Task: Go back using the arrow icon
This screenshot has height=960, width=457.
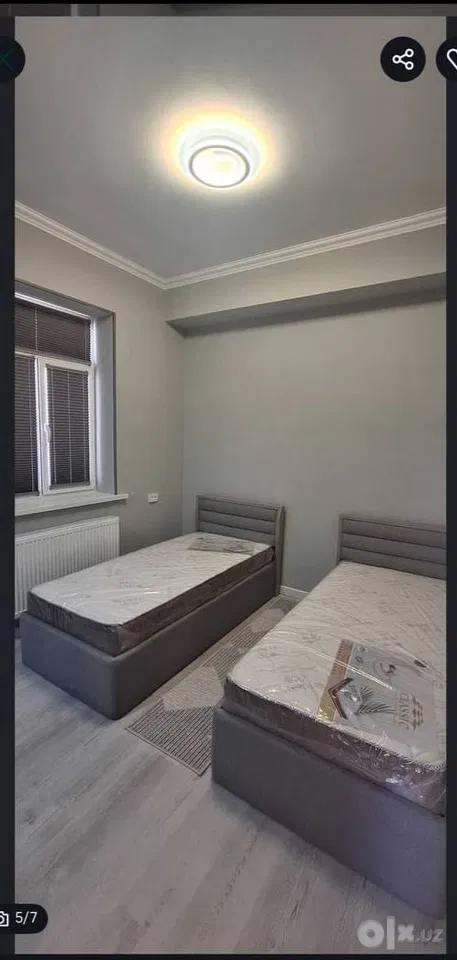Action: coord(10,59)
